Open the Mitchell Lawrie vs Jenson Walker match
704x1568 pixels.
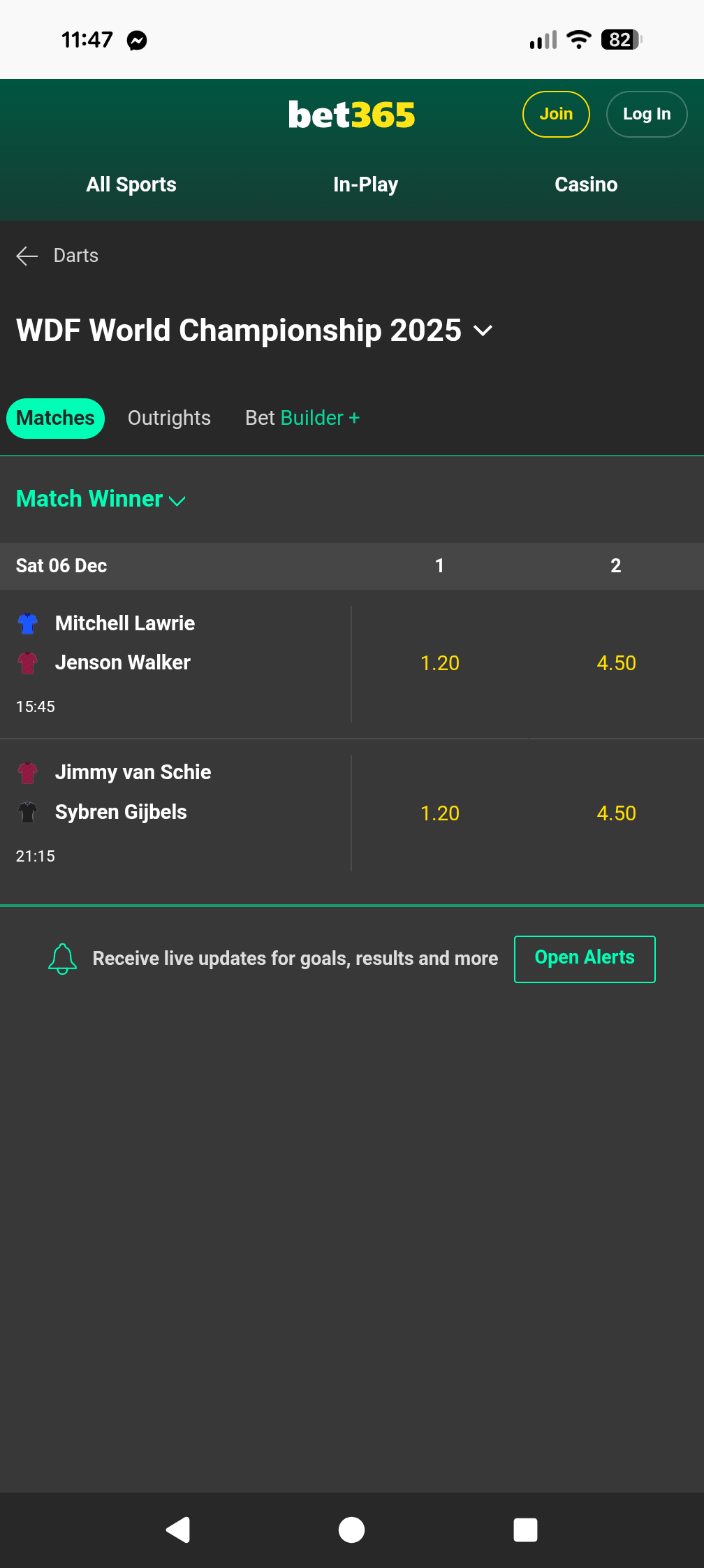[x=126, y=643]
